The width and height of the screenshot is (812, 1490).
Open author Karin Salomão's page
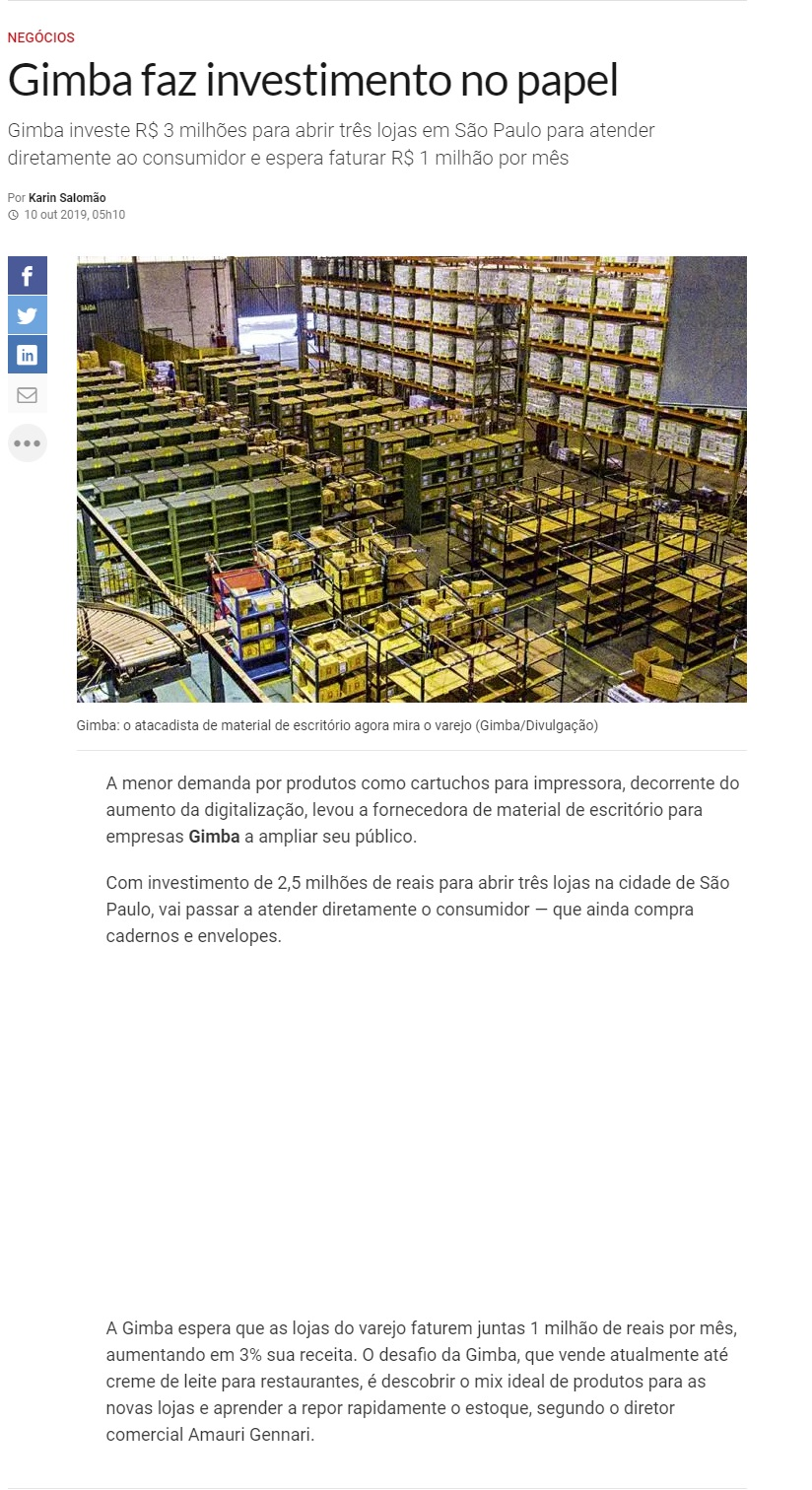click(x=67, y=198)
